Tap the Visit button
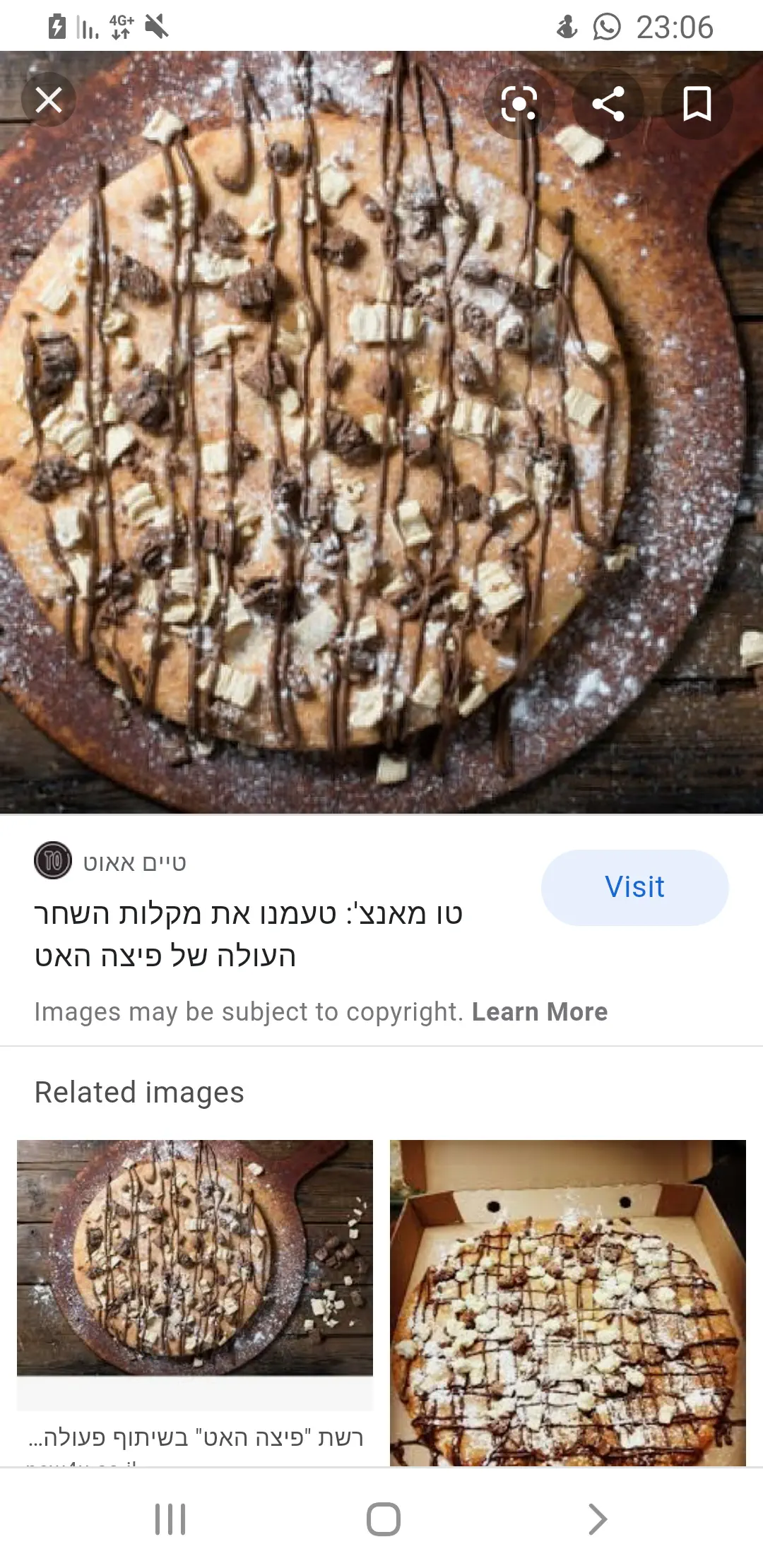 click(x=634, y=887)
